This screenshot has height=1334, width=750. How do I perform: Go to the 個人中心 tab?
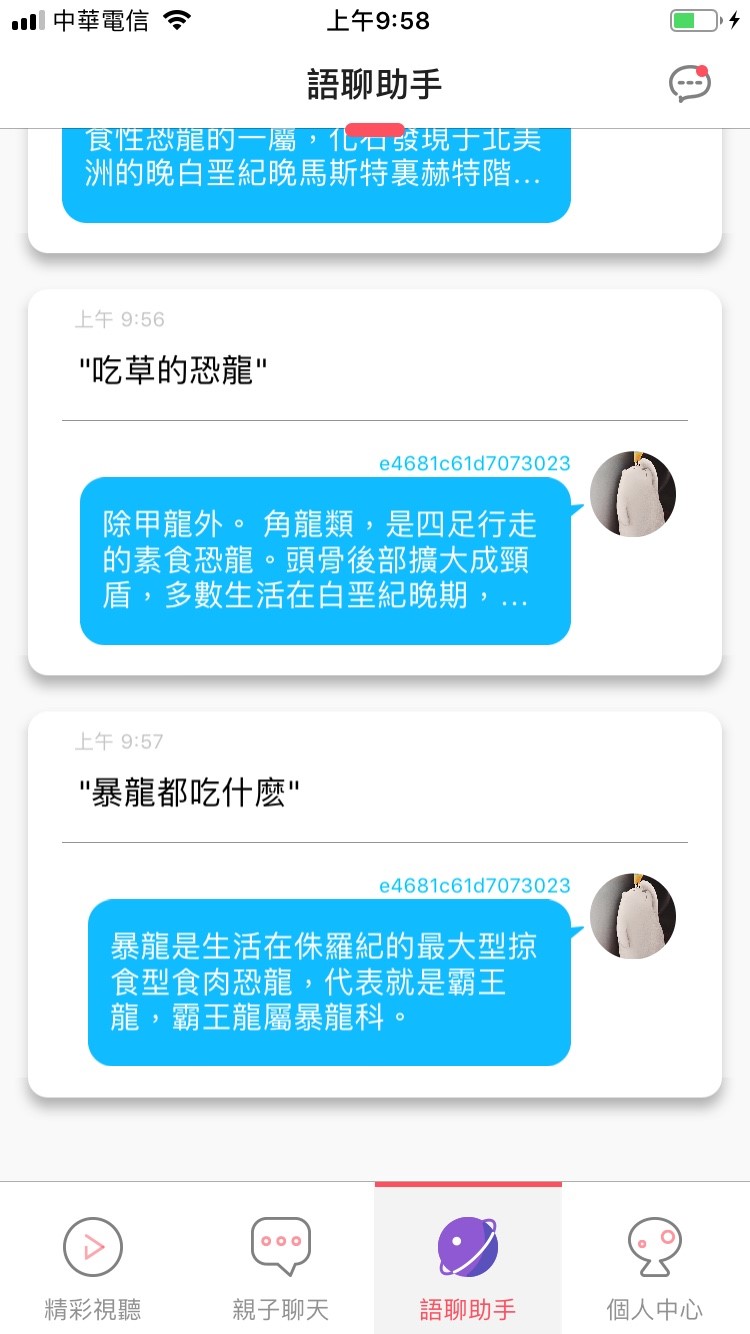654,1264
